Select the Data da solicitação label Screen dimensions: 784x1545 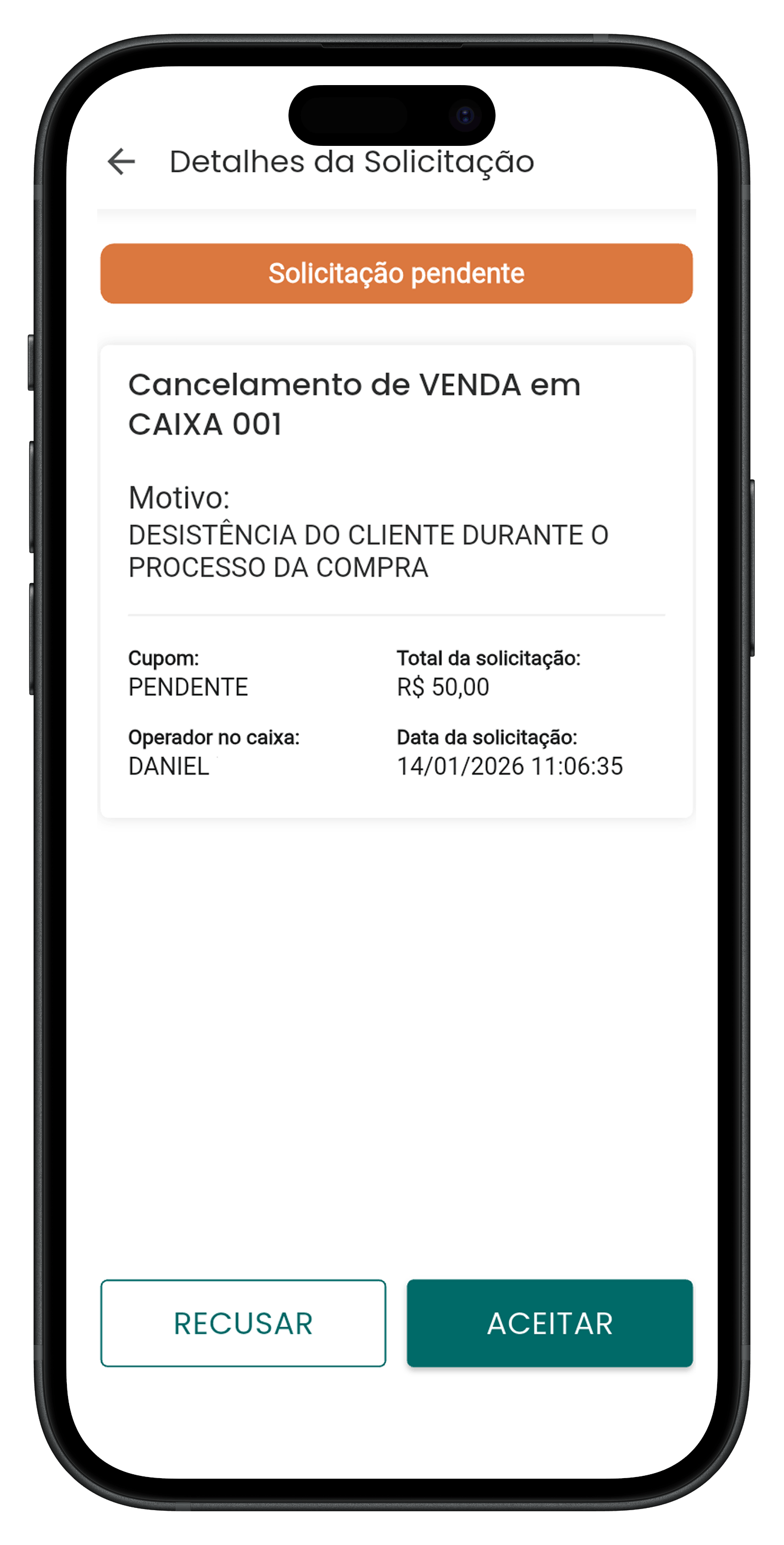(x=487, y=737)
